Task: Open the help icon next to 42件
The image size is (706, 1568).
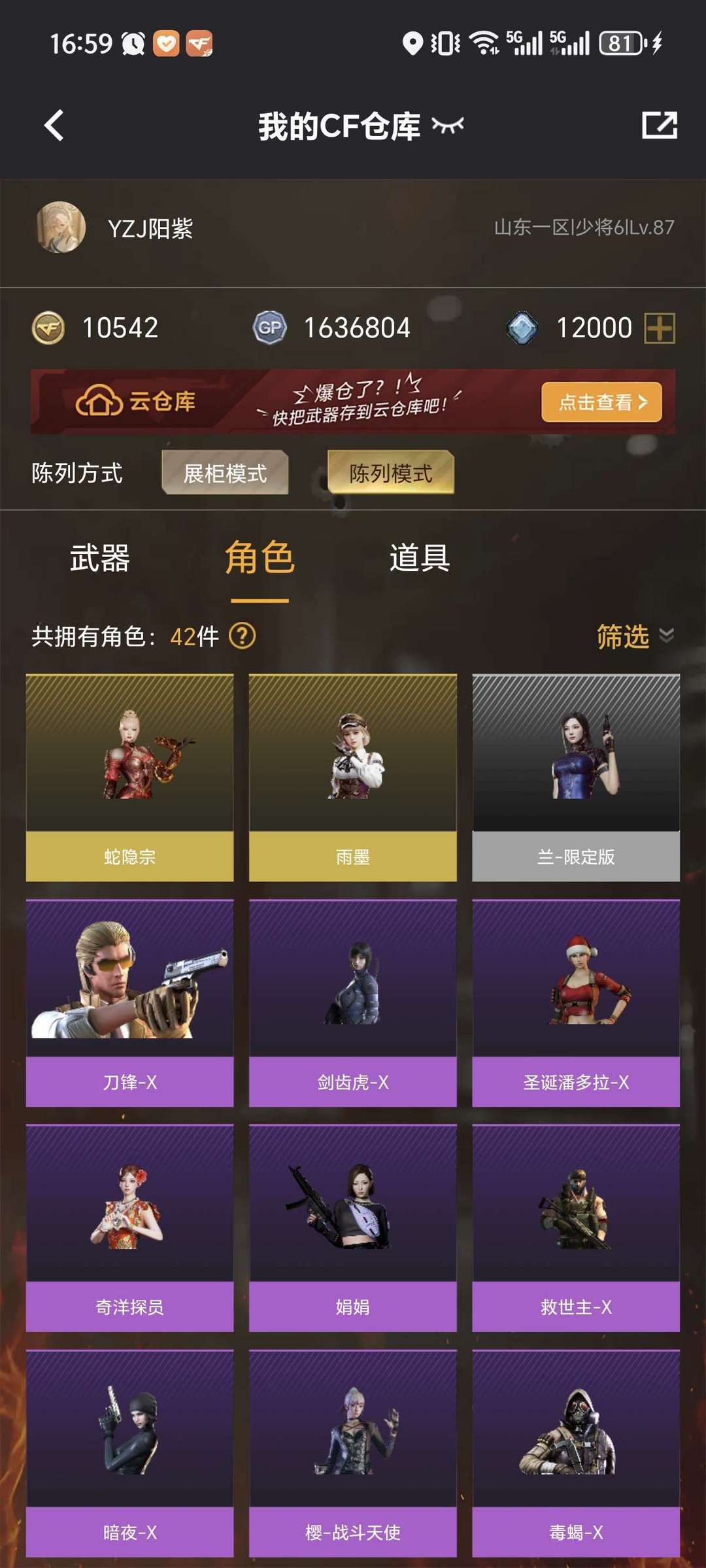Action: 243,636
